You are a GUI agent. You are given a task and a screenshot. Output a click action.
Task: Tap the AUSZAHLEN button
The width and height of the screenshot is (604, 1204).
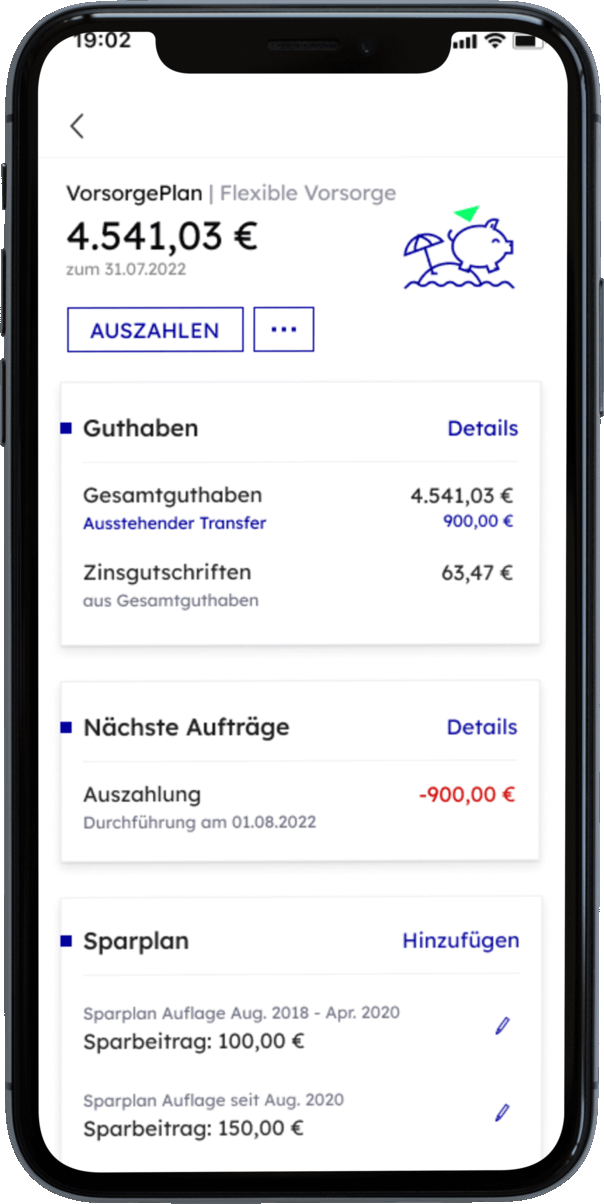pos(155,330)
